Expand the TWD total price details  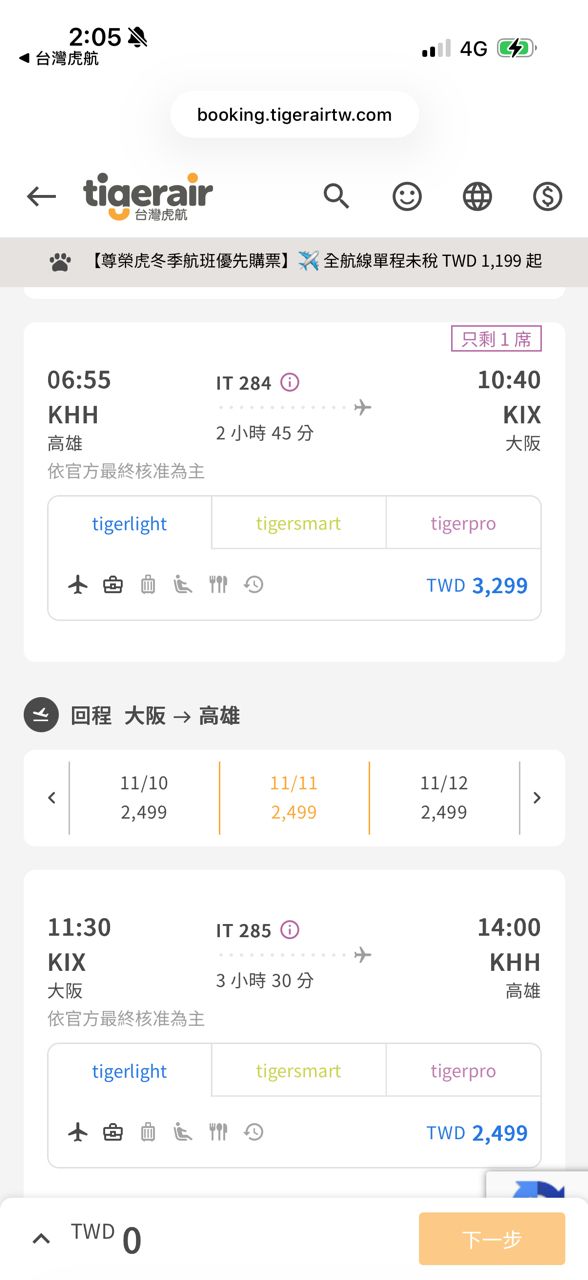(x=41, y=1238)
